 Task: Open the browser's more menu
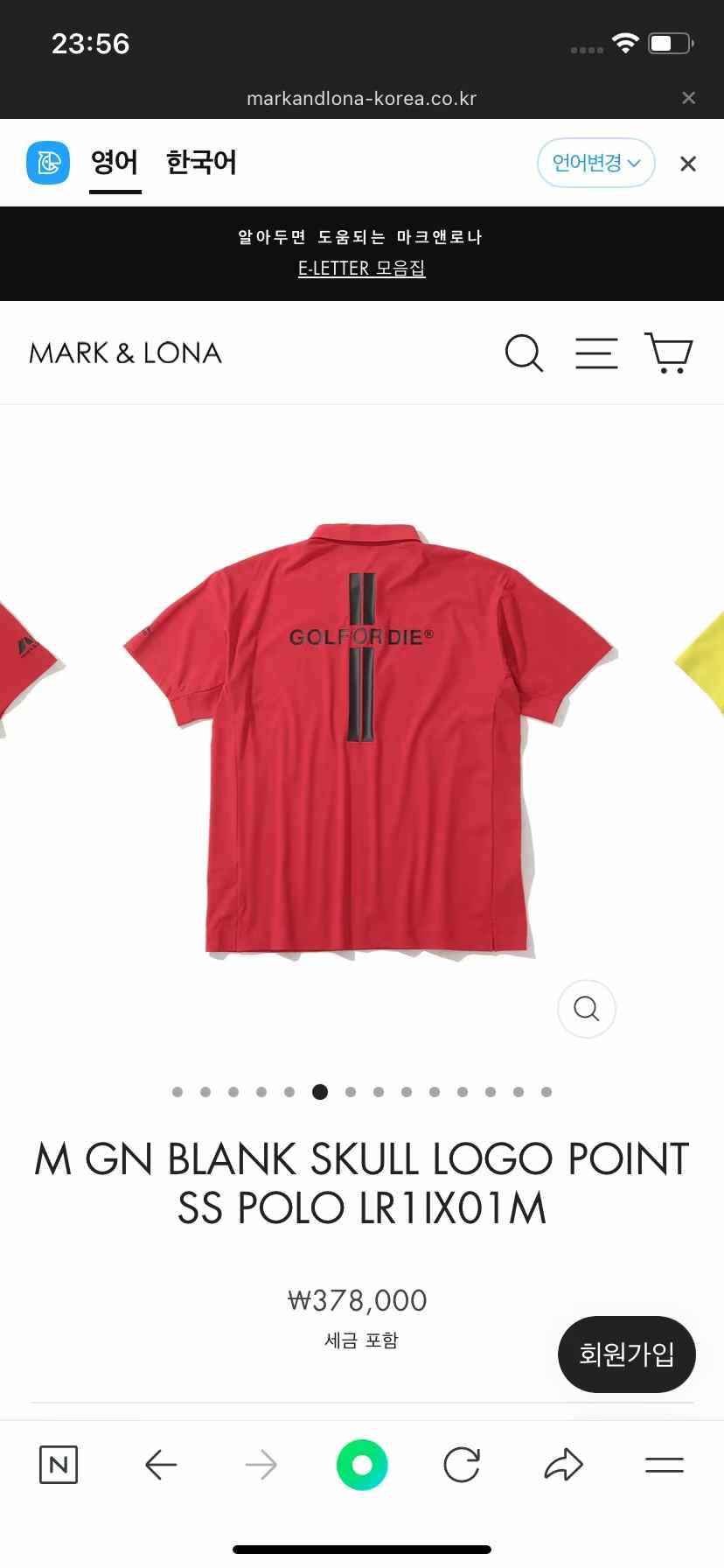click(x=665, y=1465)
